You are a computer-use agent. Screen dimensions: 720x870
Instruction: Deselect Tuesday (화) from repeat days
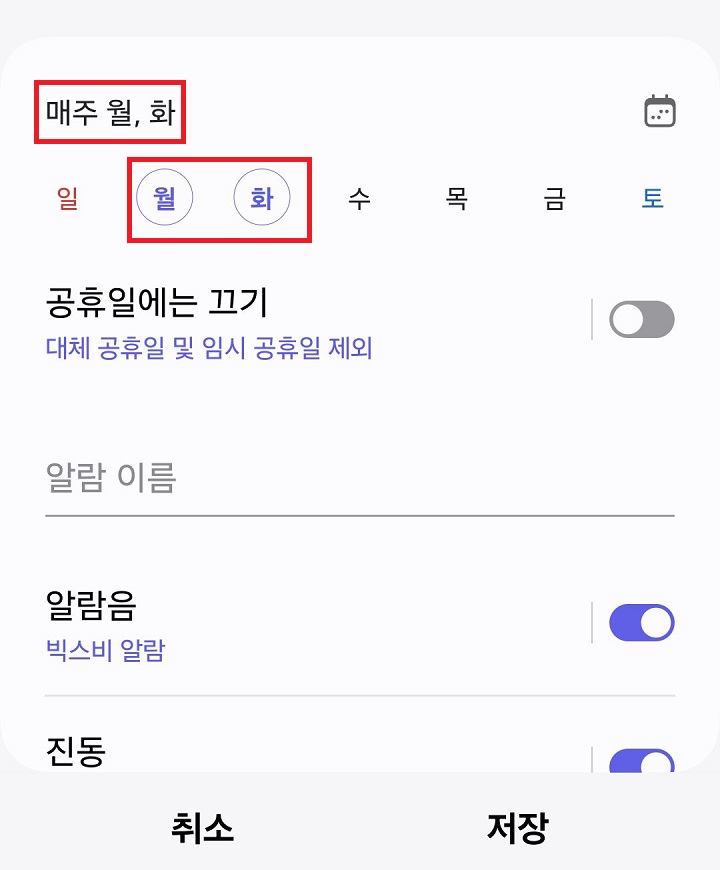[262, 198]
